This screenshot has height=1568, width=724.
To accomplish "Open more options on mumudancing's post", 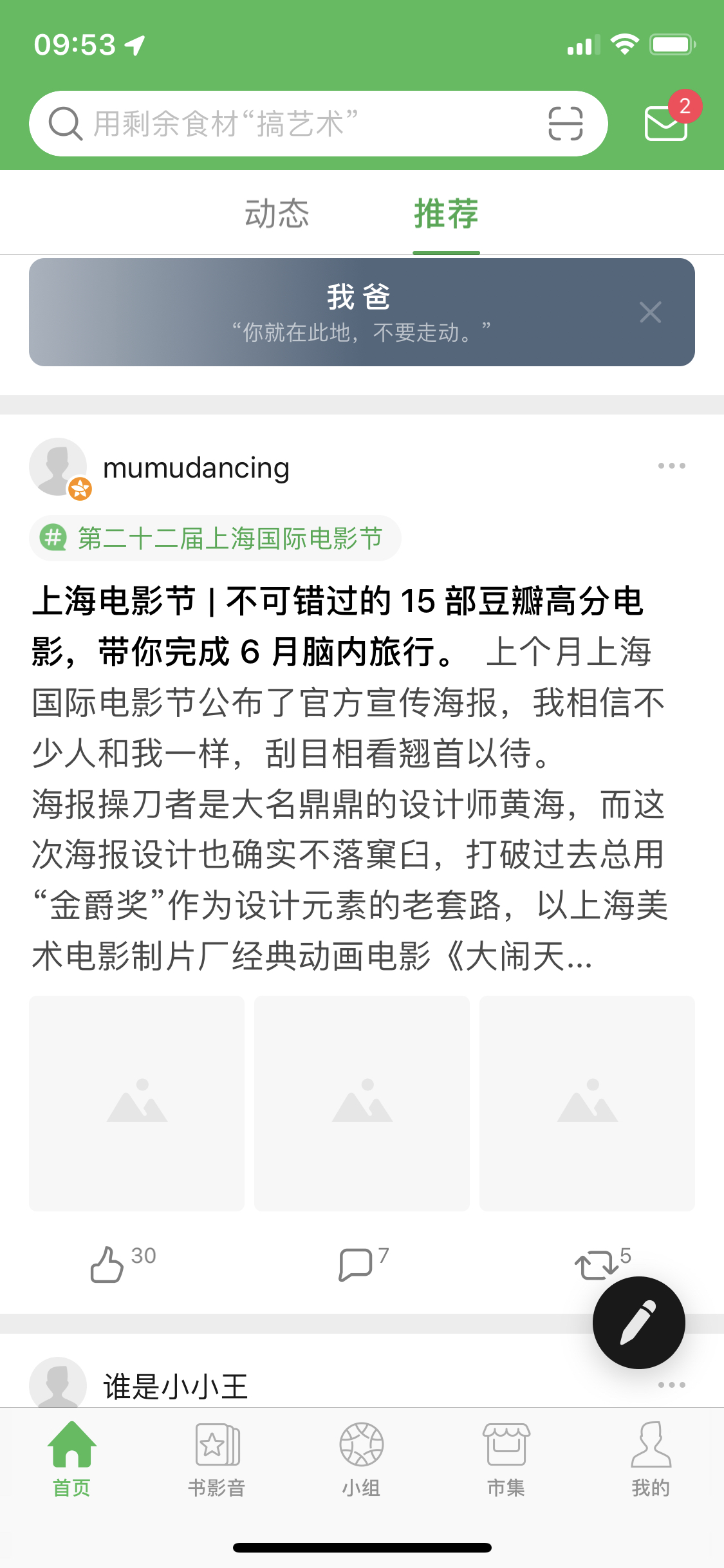I will click(x=671, y=466).
